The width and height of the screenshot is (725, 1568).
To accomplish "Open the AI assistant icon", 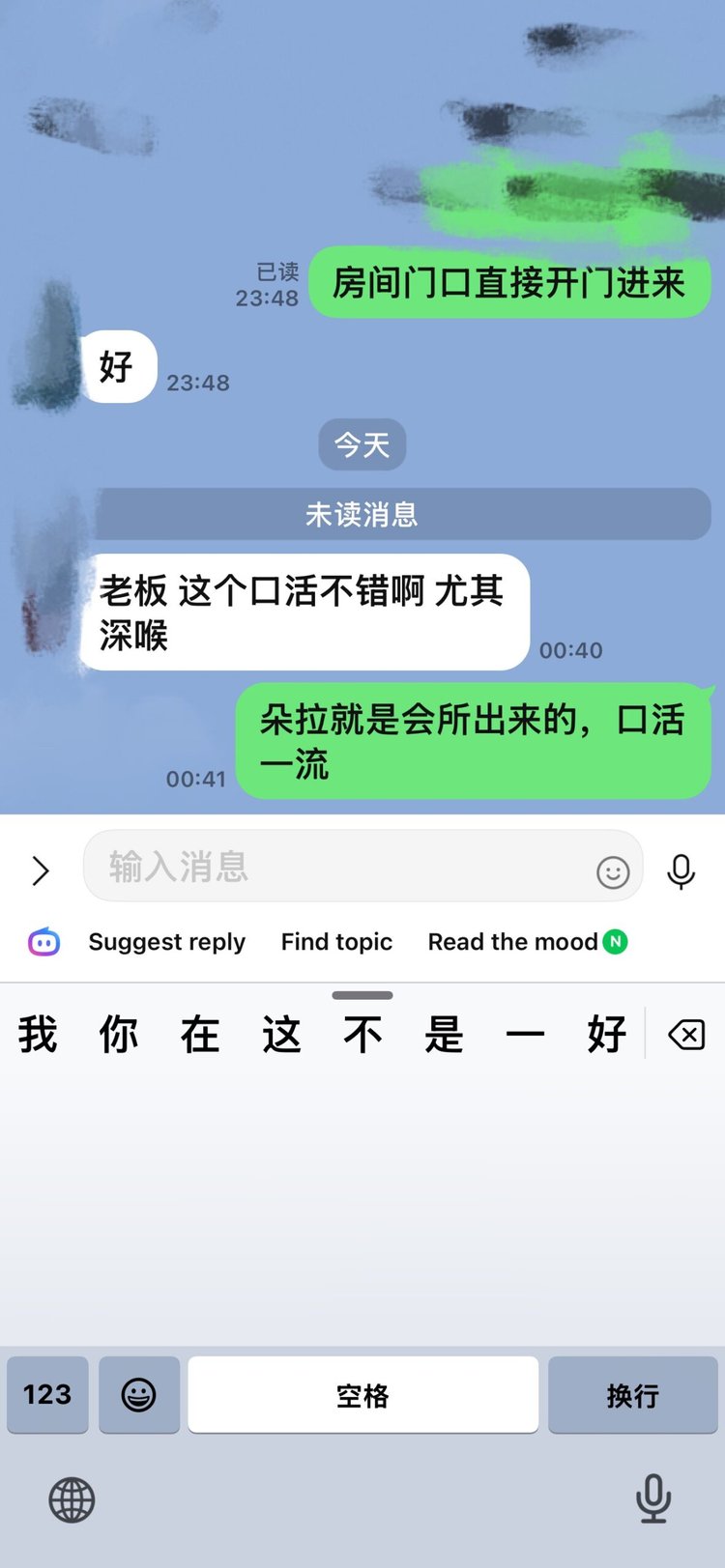I will pyautogui.click(x=43, y=942).
